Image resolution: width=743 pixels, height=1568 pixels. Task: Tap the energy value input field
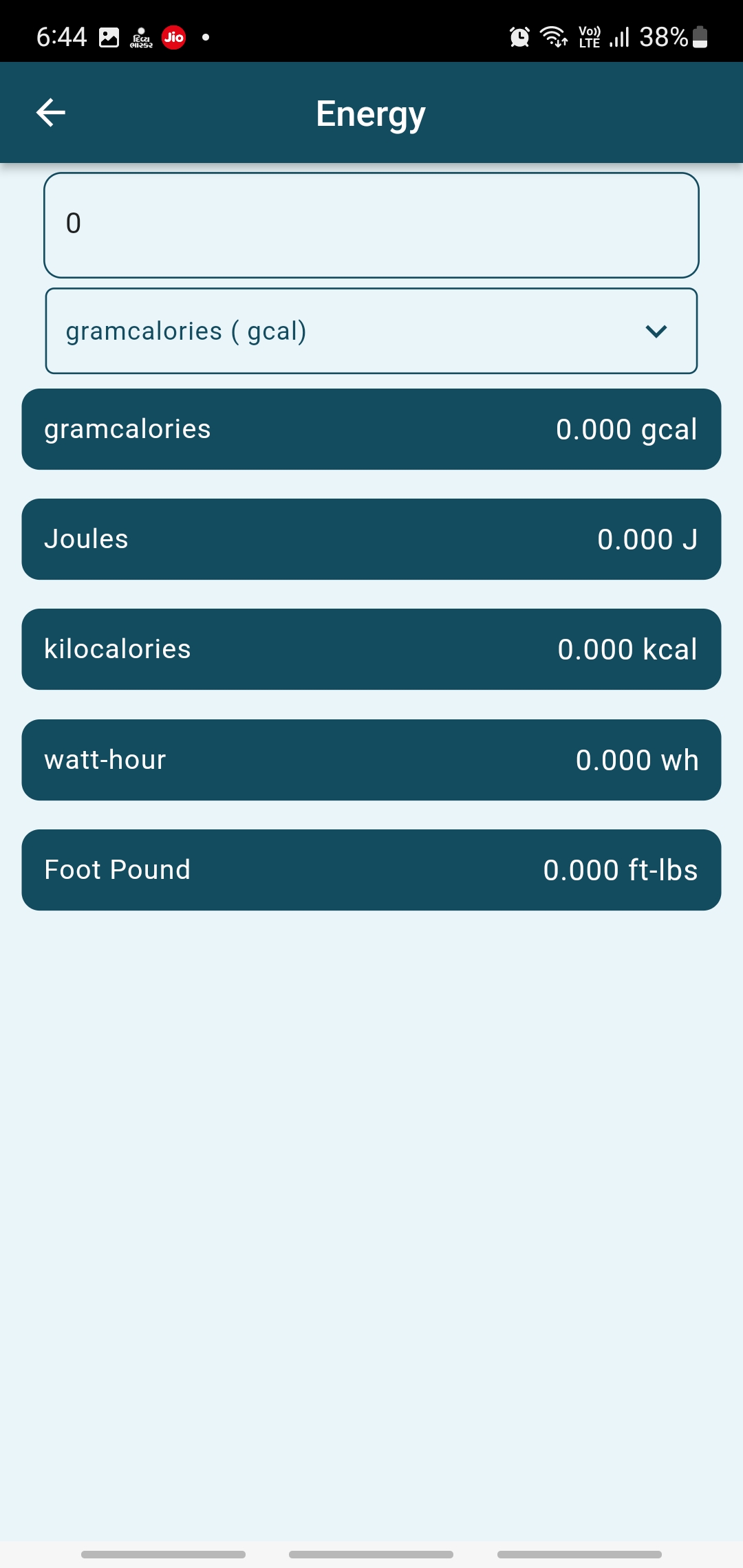tap(371, 225)
